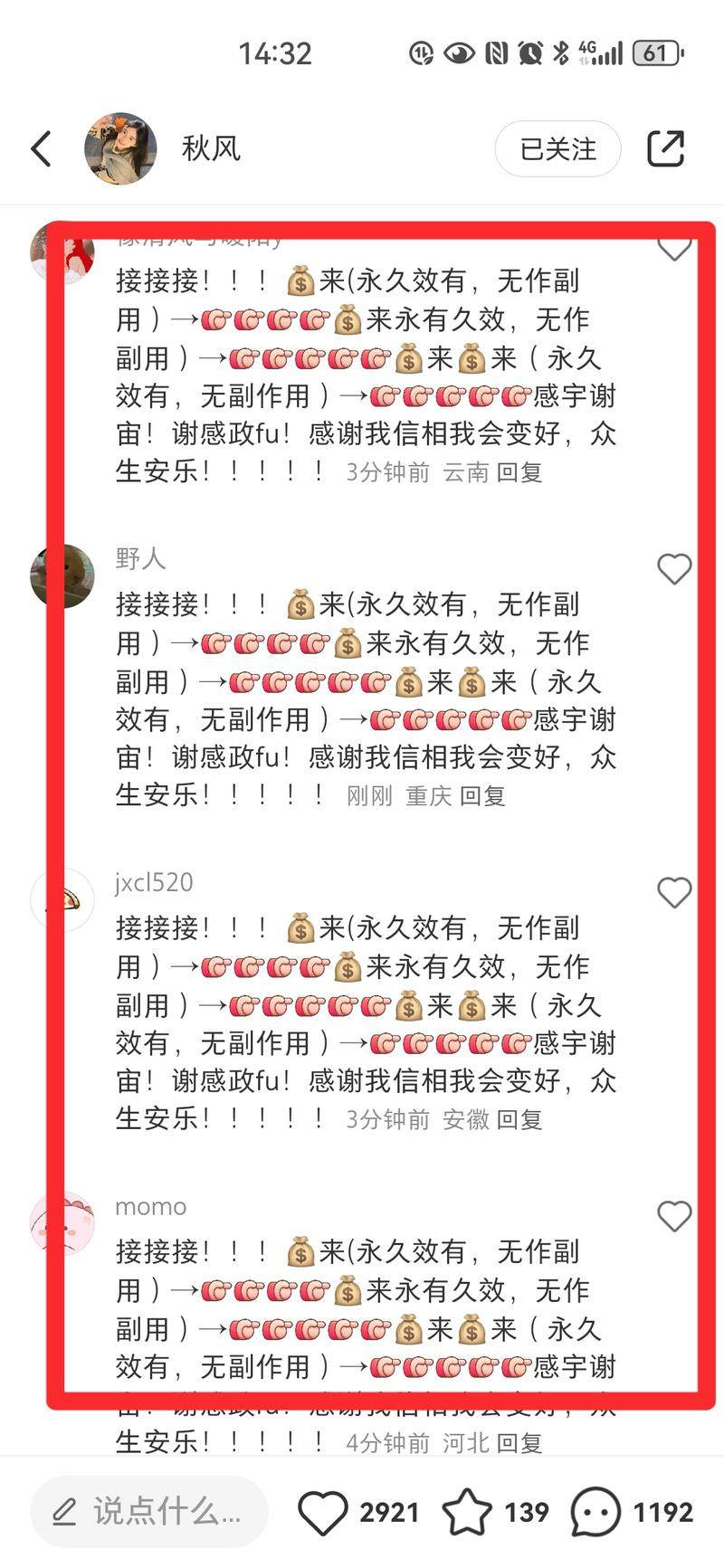Like momo's comment
This screenshot has width=724, height=1568.
click(673, 1217)
